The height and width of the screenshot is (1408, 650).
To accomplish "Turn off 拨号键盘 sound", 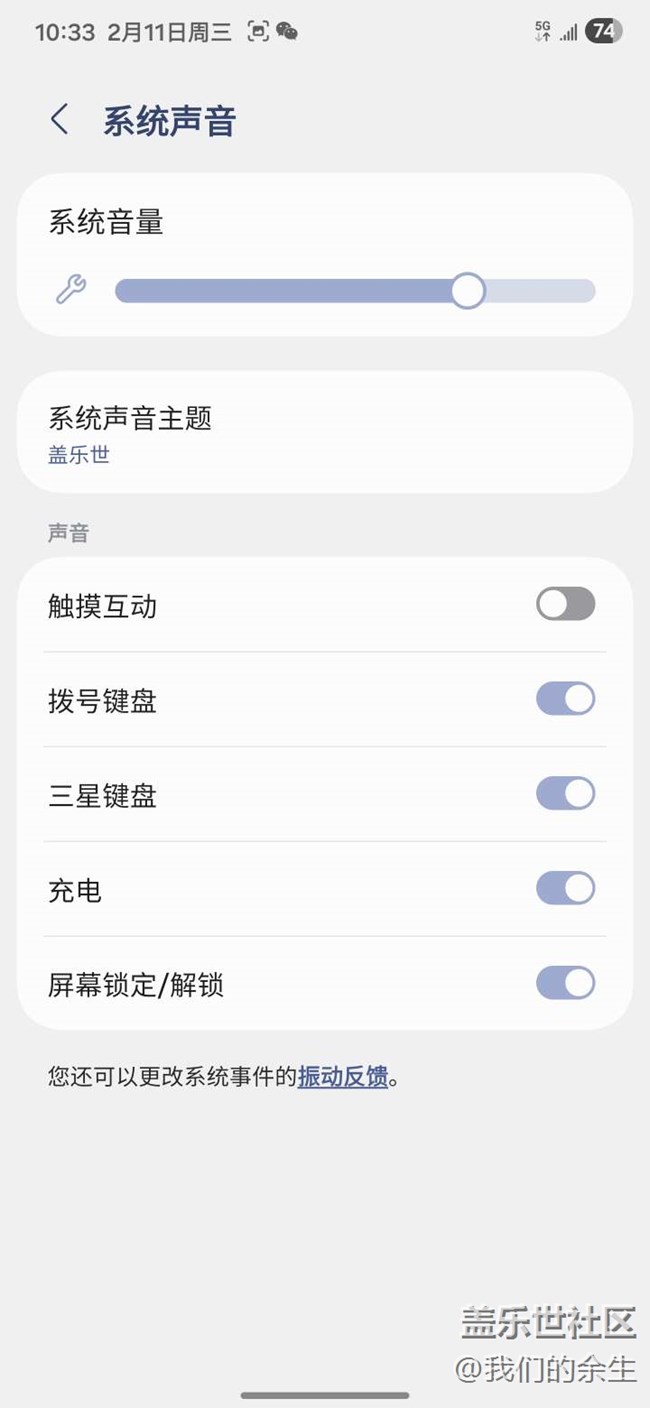I will [565, 699].
